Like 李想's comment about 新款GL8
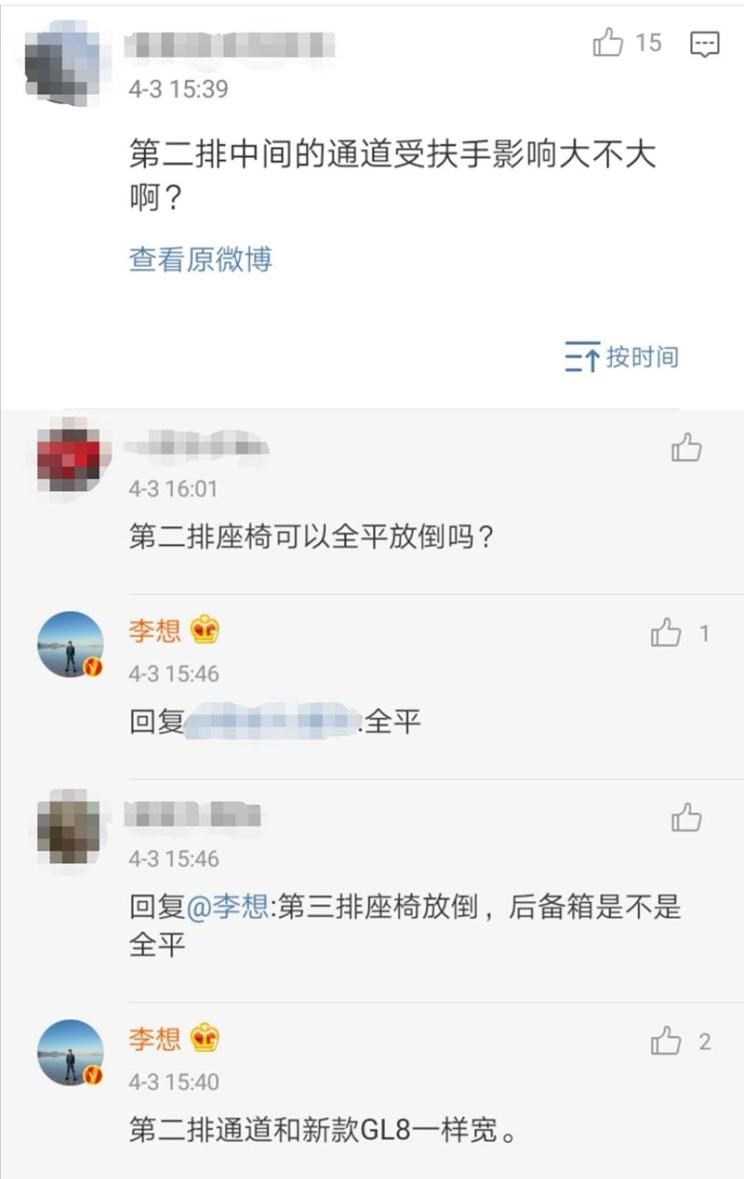 666,1042
